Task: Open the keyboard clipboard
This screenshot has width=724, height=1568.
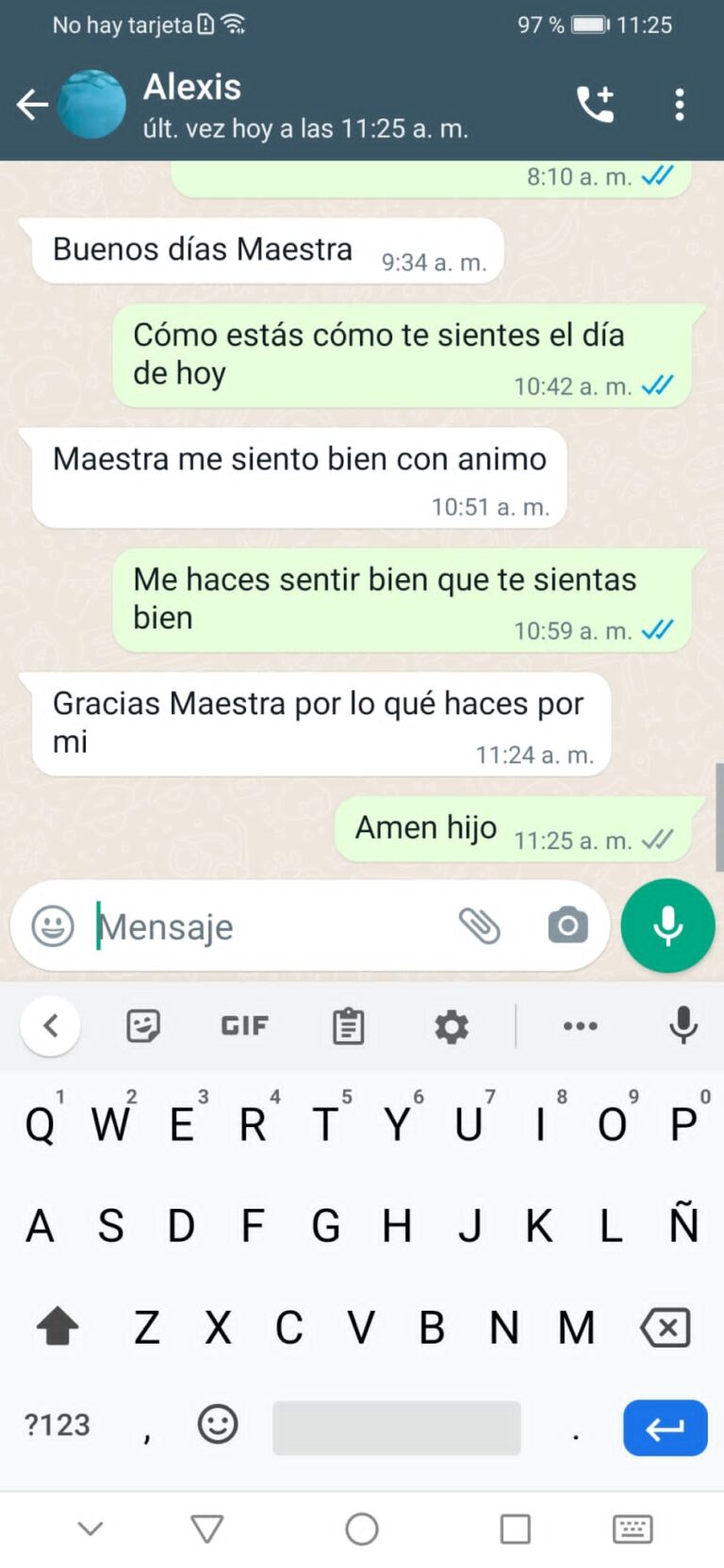Action: click(348, 1025)
